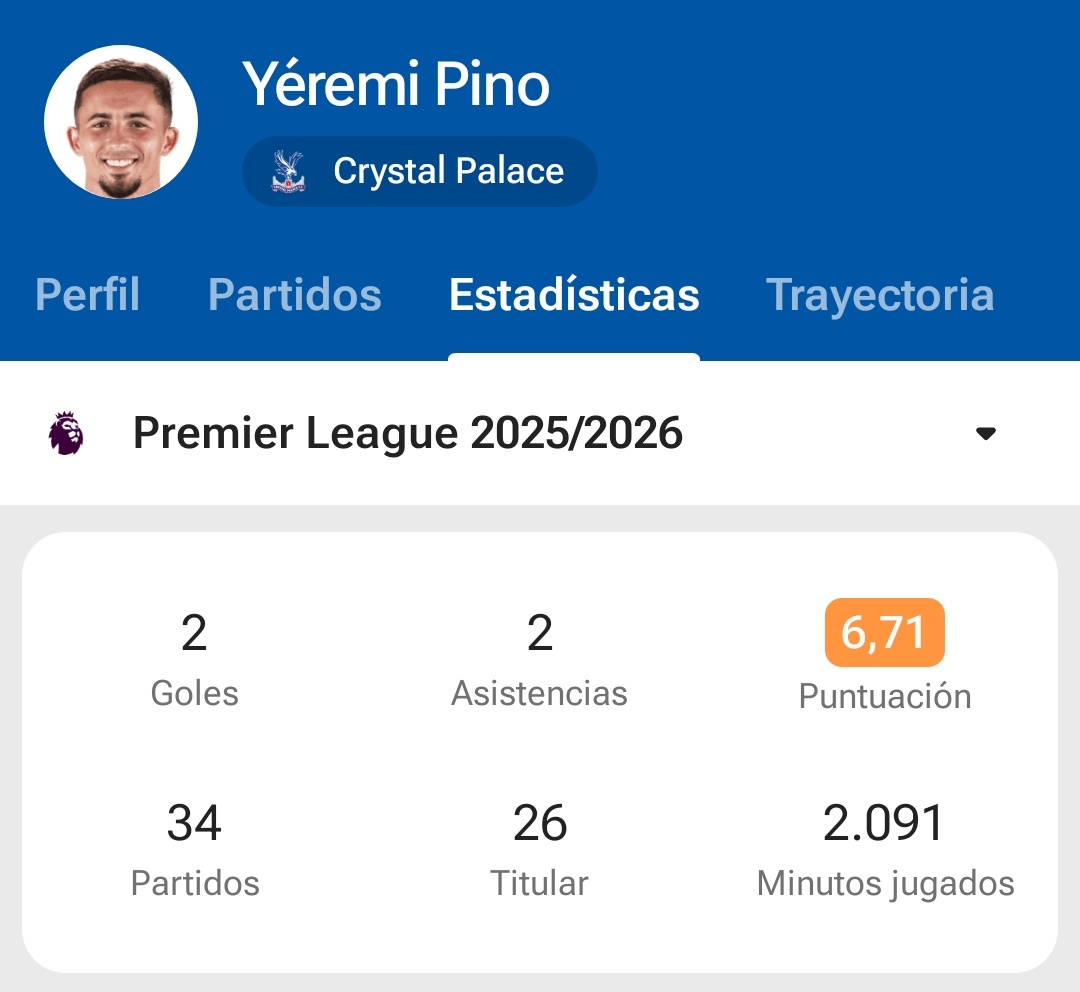Expand the Premier League 2025/2026 competition dropdown
Screen dimensions: 1080x992
(x=540, y=433)
